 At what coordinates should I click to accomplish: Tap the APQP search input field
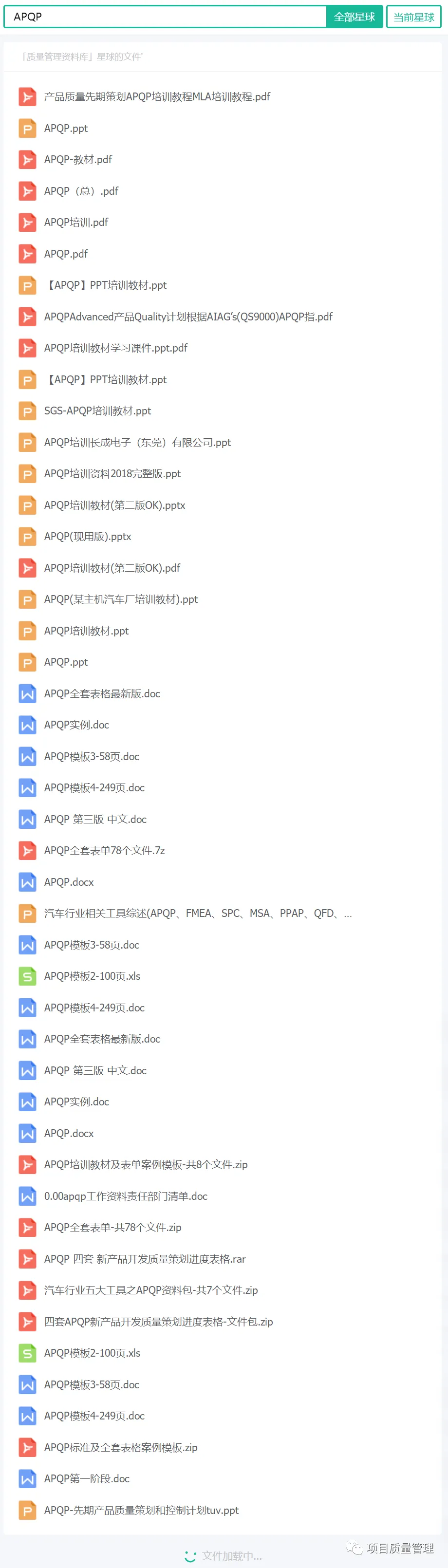click(x=166, y=17)
